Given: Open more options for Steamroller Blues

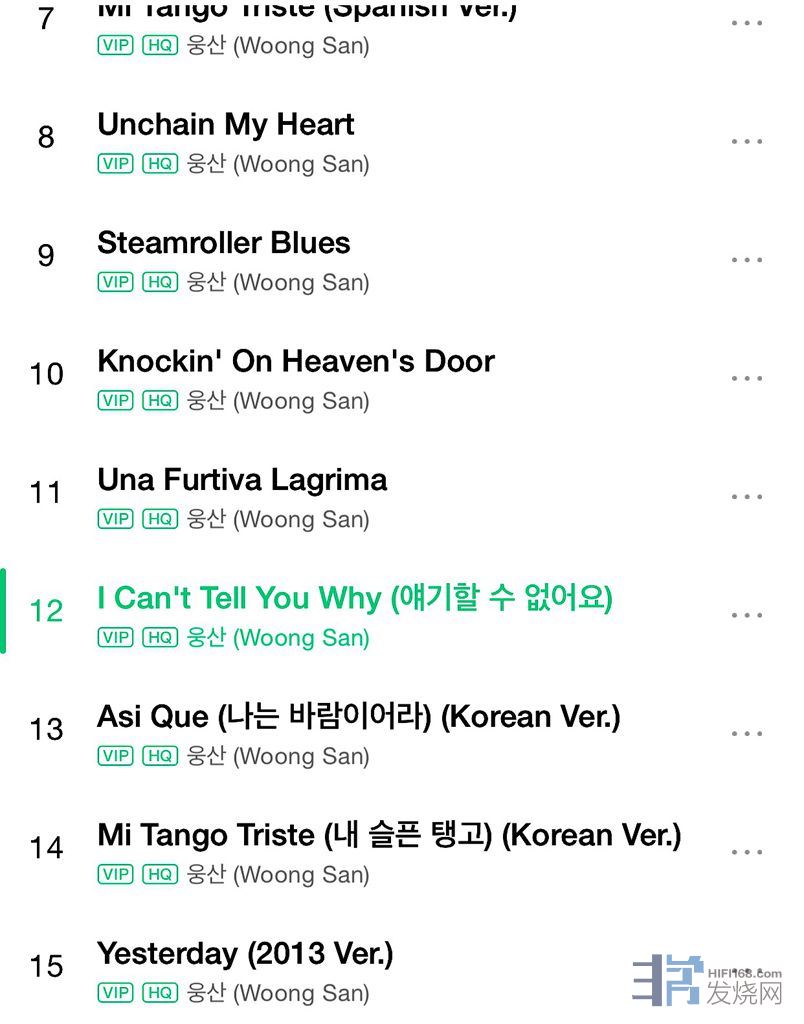Looking at the screenshot, I should click(x=746, y=260).
